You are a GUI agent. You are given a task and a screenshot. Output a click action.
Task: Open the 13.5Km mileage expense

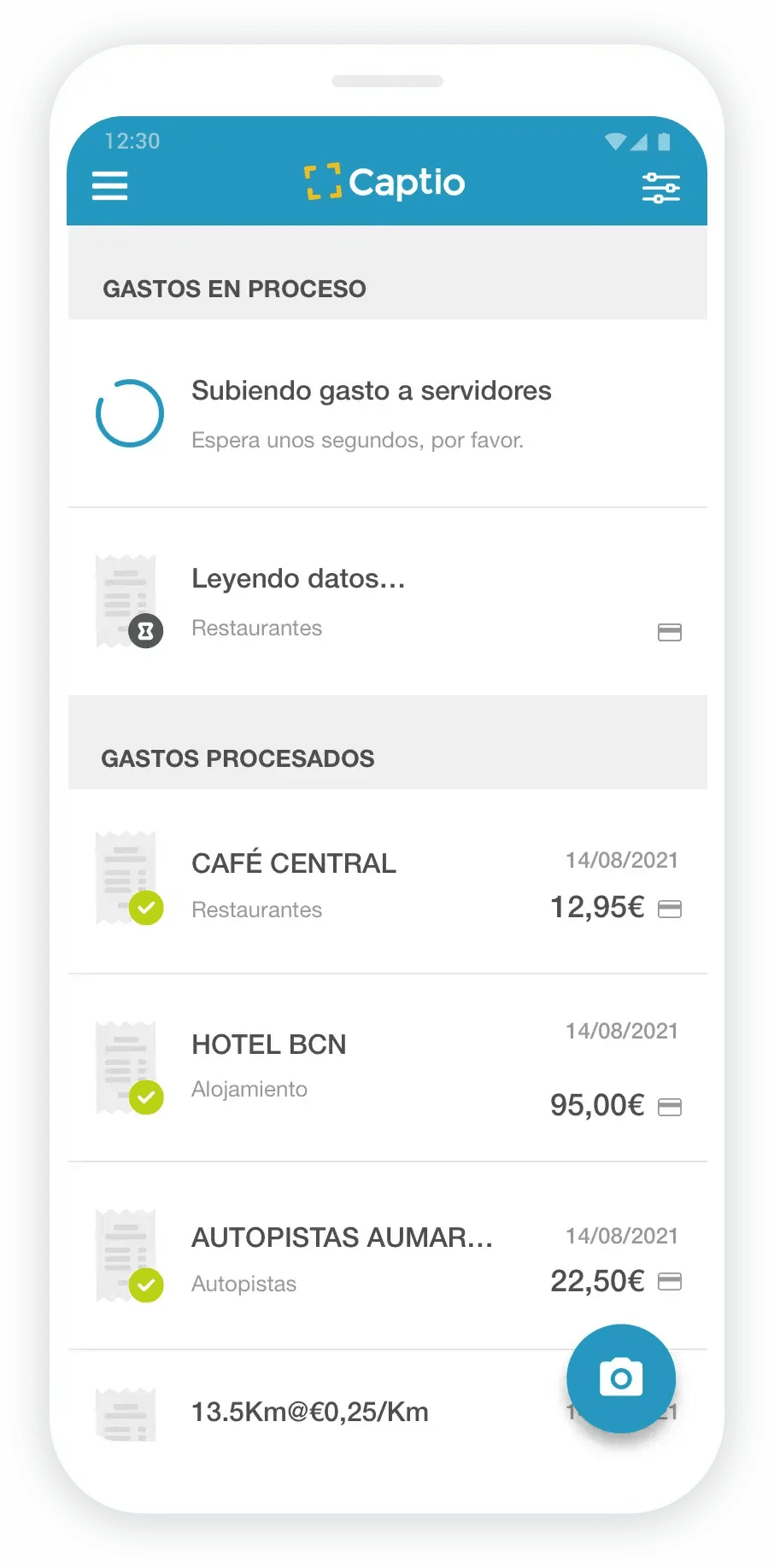click(309, 1412)
